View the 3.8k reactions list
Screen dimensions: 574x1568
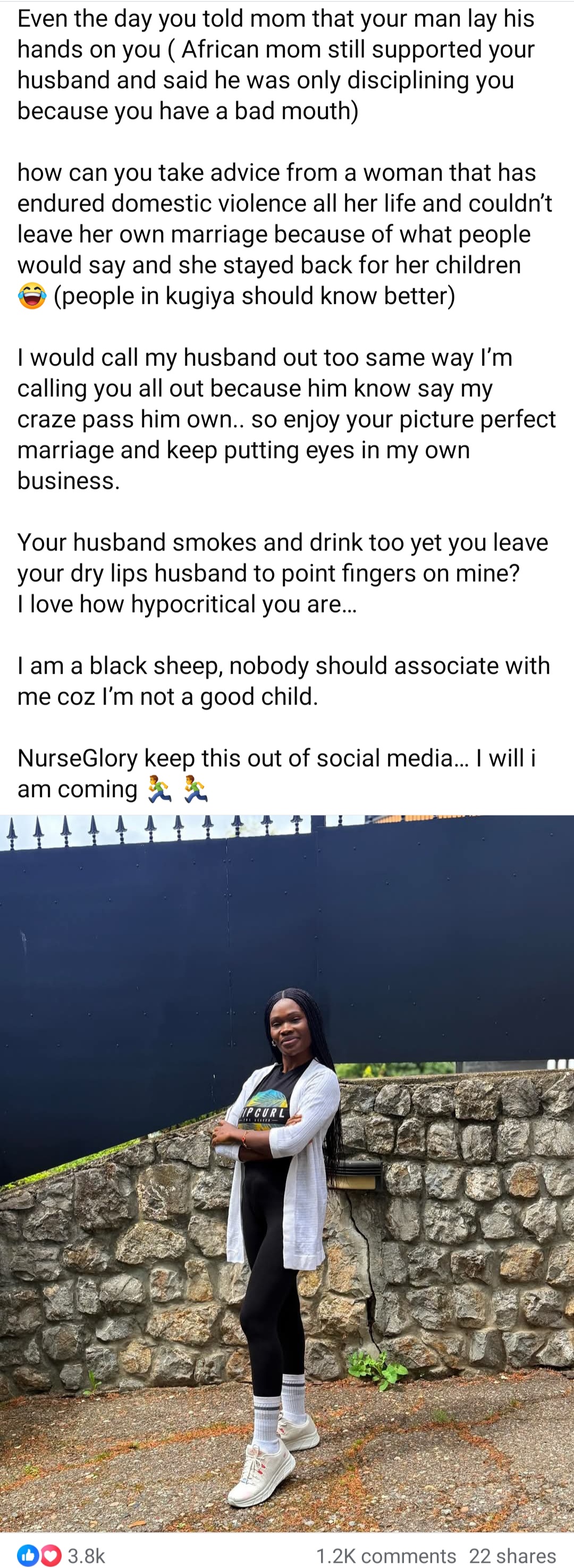tap(62, 1555)
